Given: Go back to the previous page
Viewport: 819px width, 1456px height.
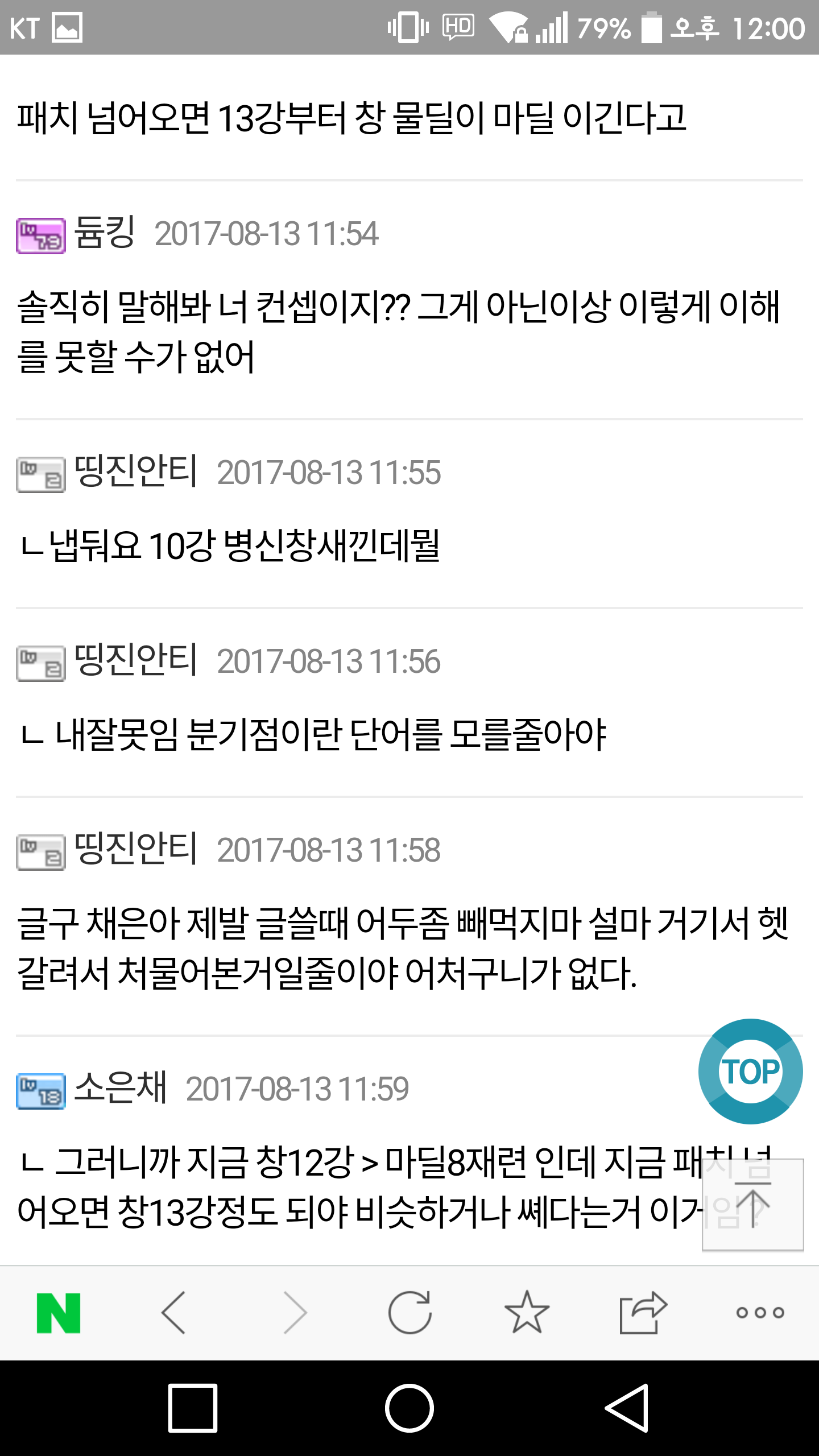Looking at the screenshot, I should 173,1313.
